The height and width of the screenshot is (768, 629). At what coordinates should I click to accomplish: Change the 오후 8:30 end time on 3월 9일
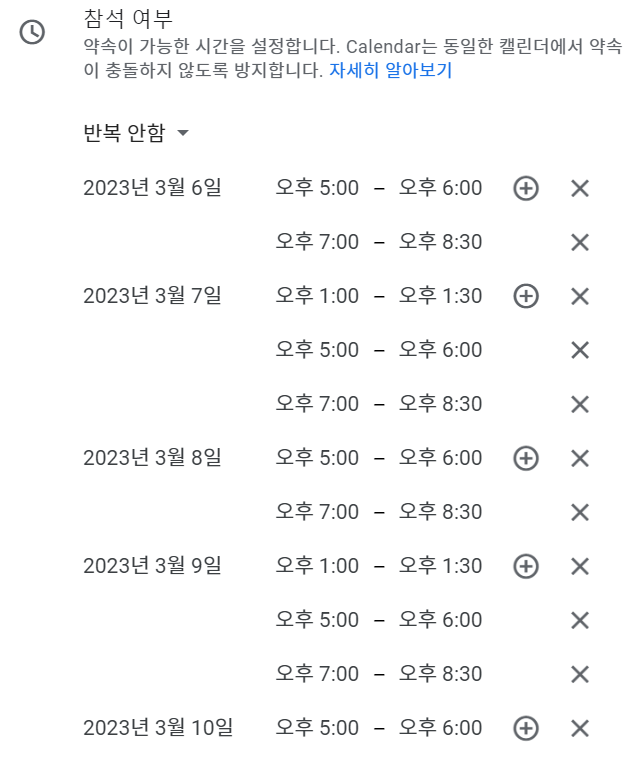pyautogui.click(x=440, y=674)
